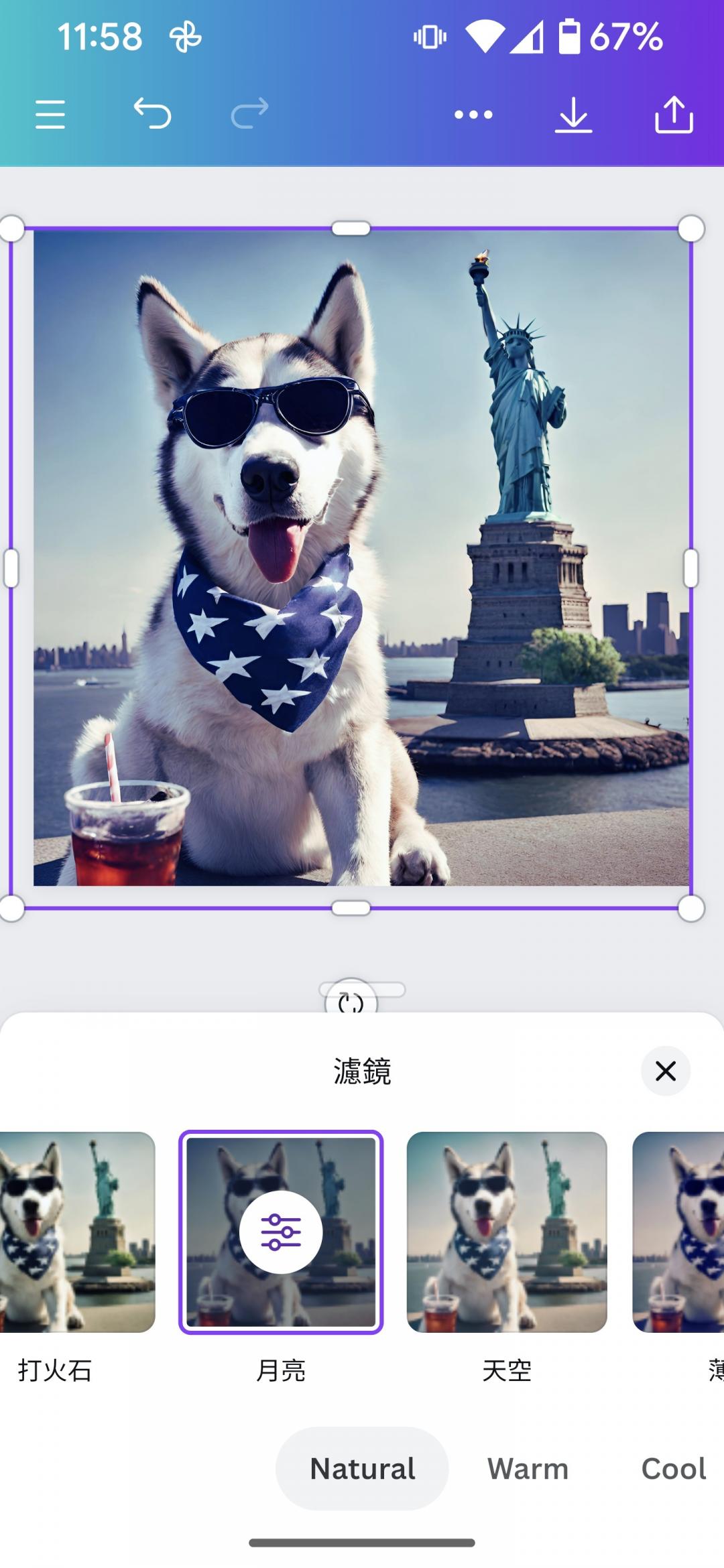Apply the 天空 filter
This screenshot has width=724, height=1568.
[507, 1232]
